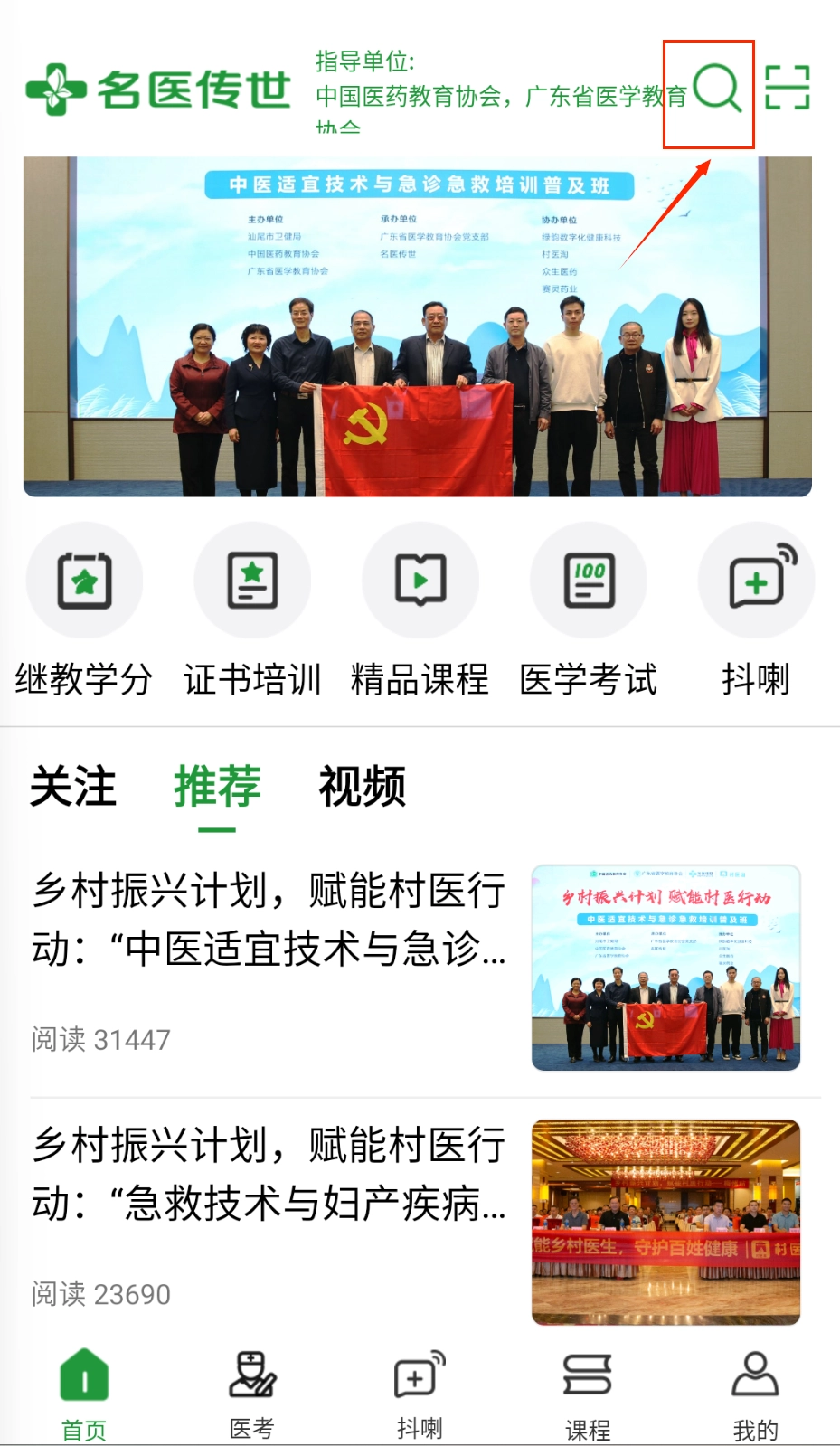Image resolution: width=840 pixels, height=1446 pixels.
Task: Open the QR scan icon
Action: [787, 88]
